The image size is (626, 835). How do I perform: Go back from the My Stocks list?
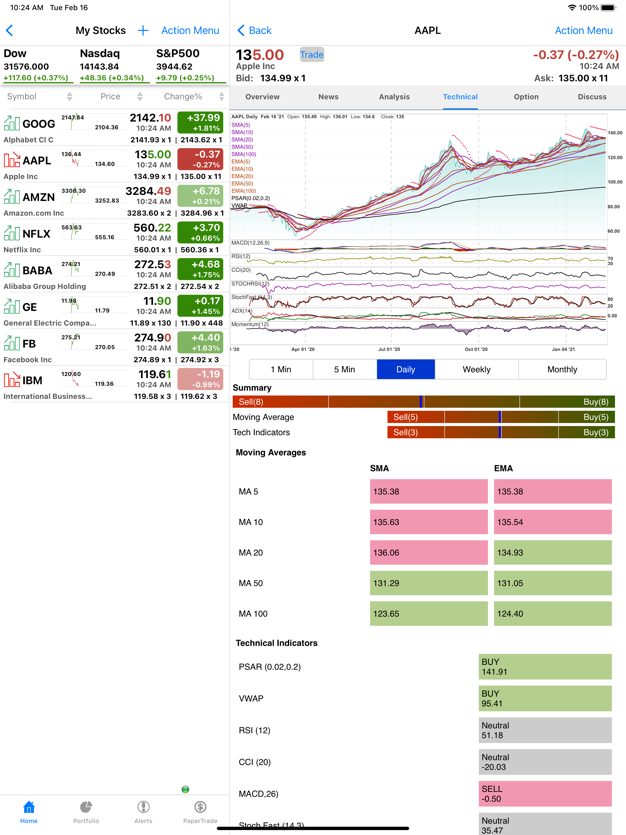click(10, 31)
